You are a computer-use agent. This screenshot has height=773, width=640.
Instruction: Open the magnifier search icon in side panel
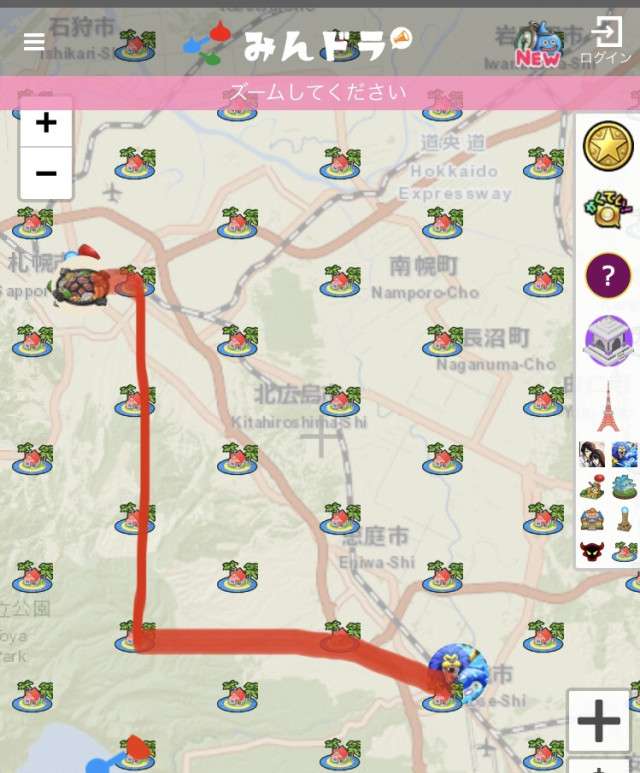pyautogui.click(x=606, y=210)
